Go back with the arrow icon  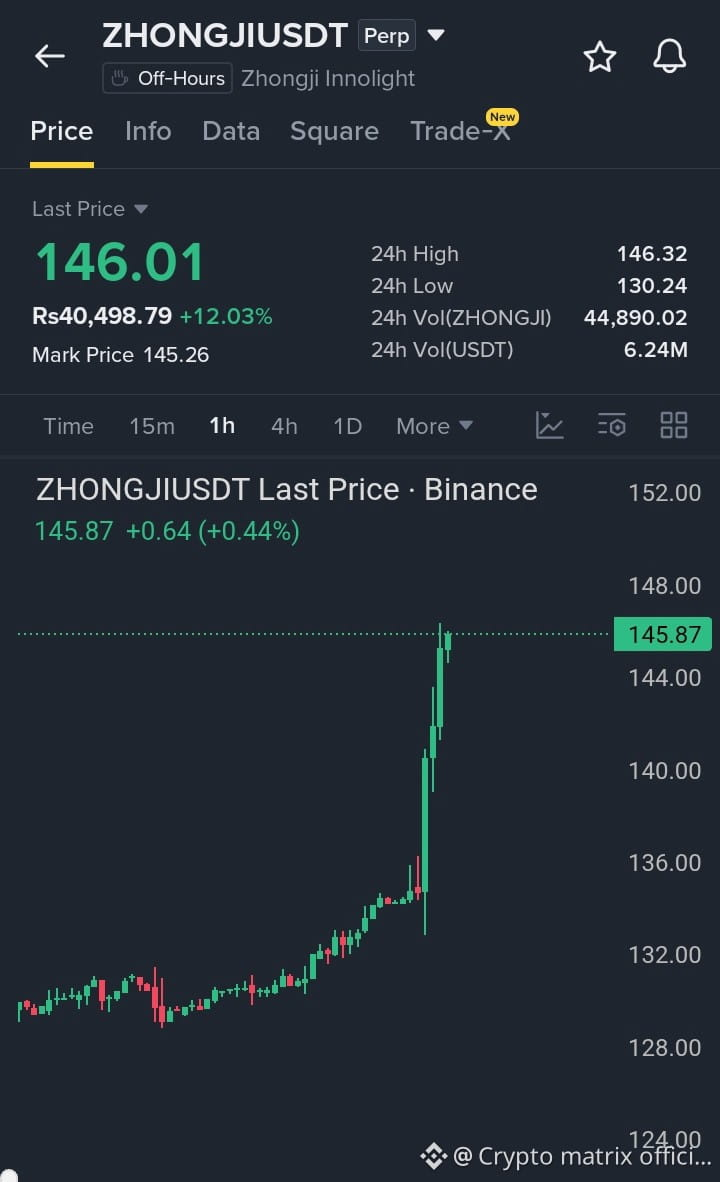pyautogui.click(x=50, y=56)
